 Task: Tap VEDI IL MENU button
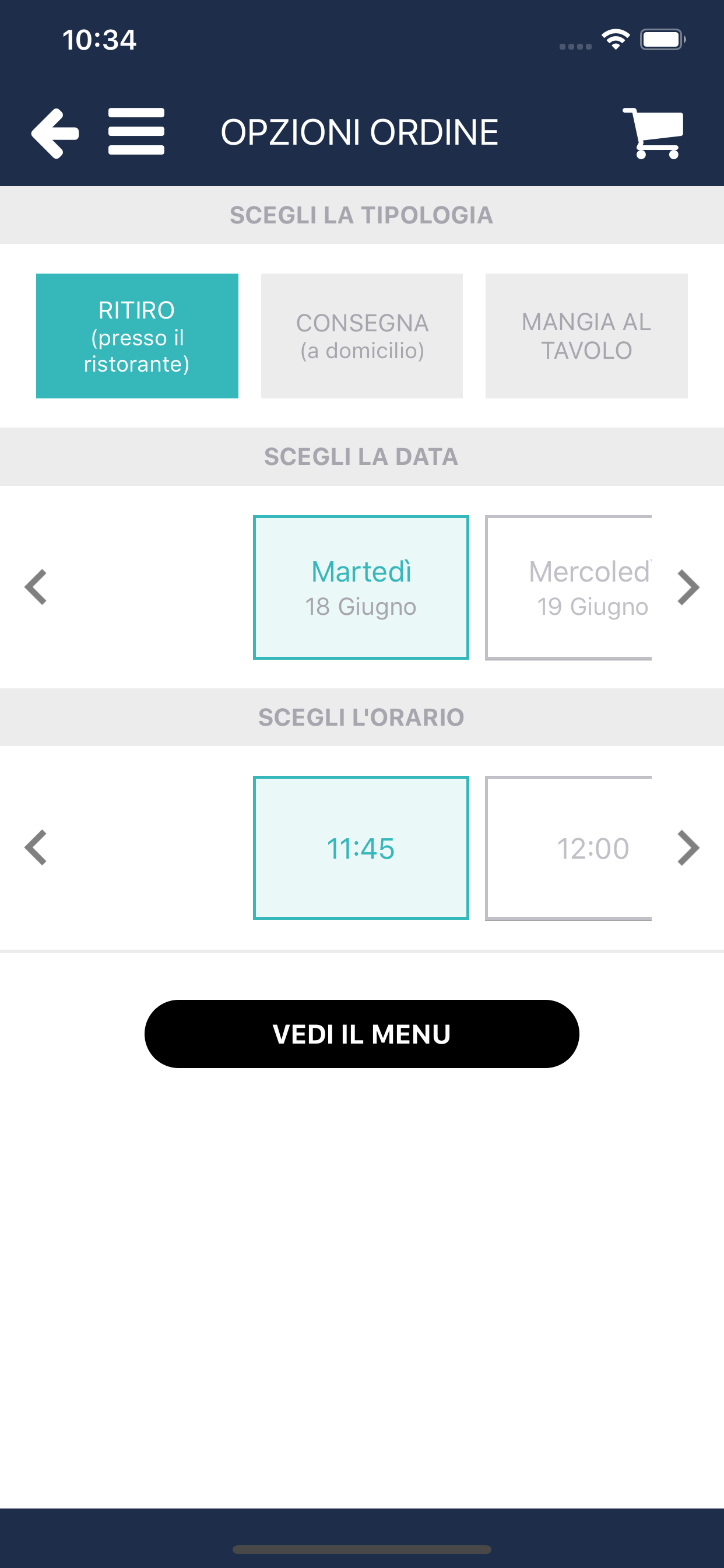point(361,1034)
